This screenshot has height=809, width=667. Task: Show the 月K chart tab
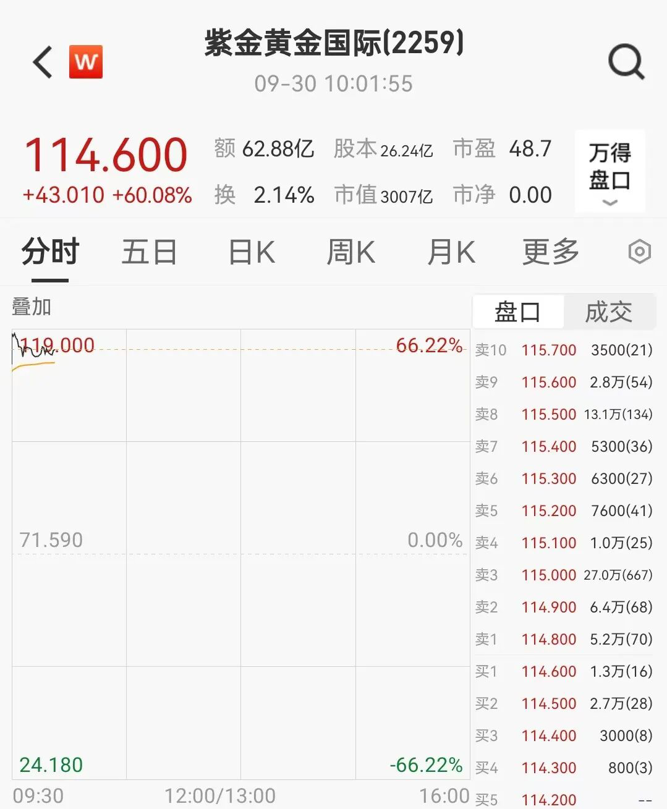pos(451,252)
